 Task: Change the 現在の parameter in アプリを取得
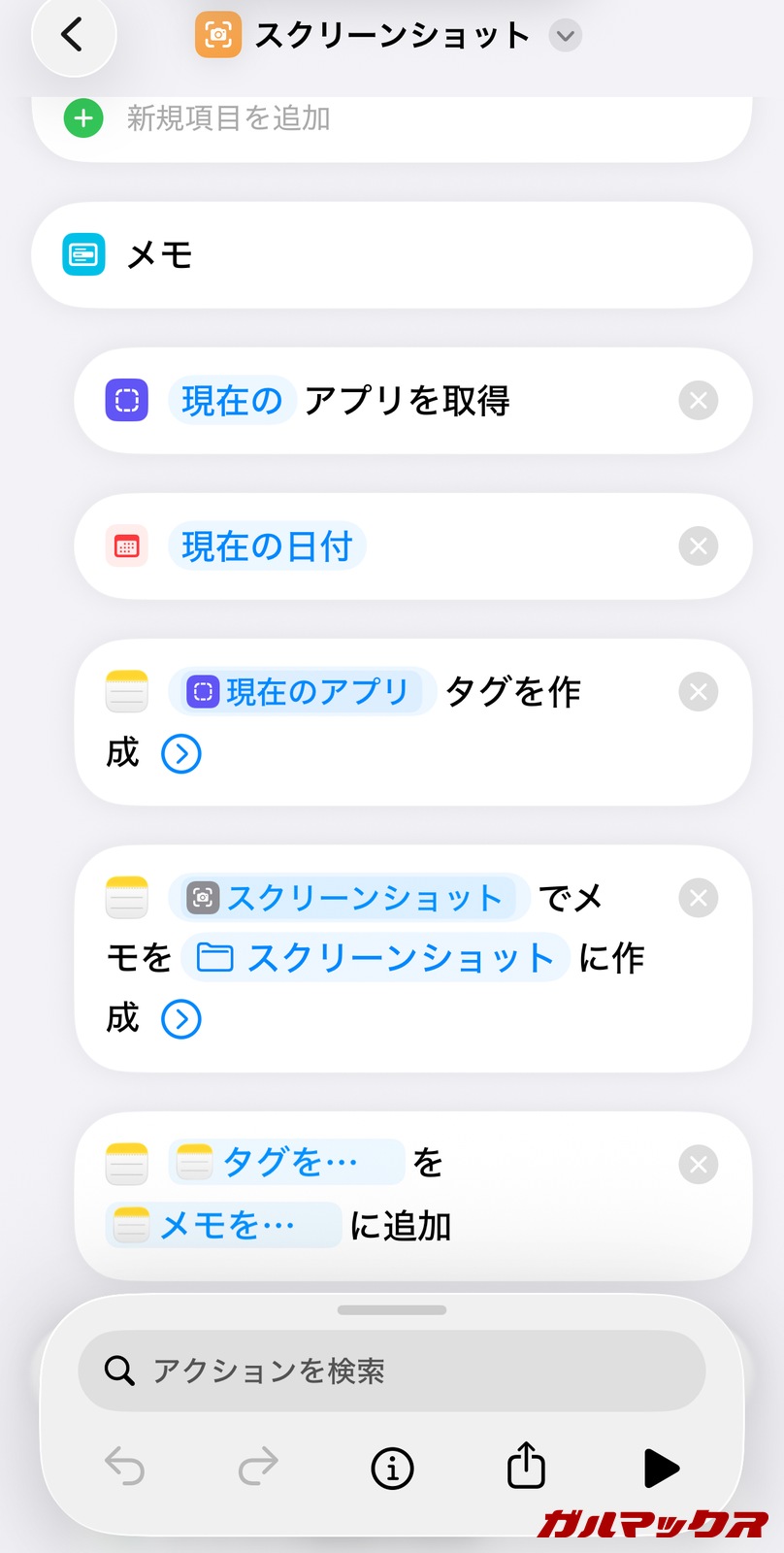[232, 401]
